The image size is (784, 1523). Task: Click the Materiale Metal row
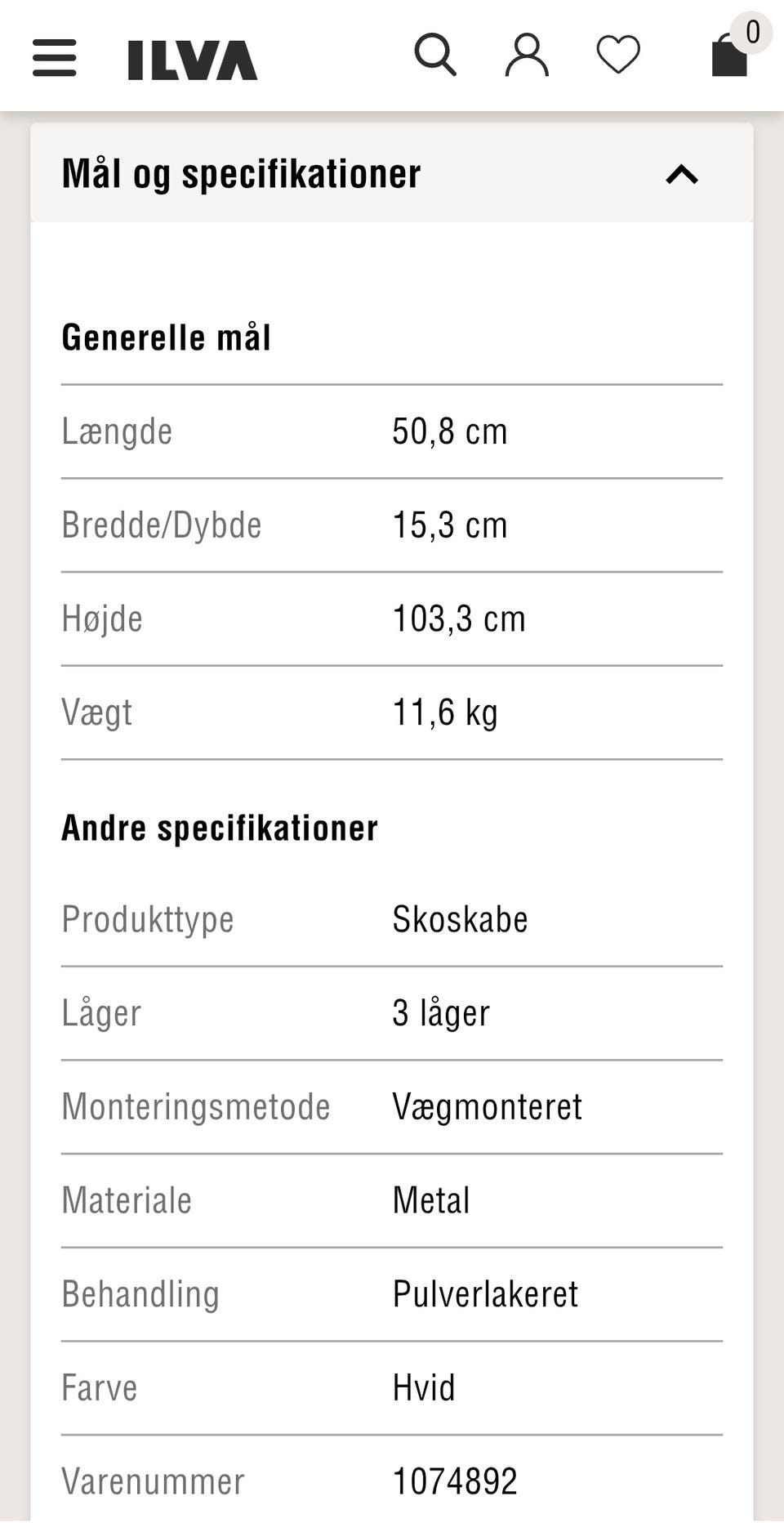point(392,1199)
